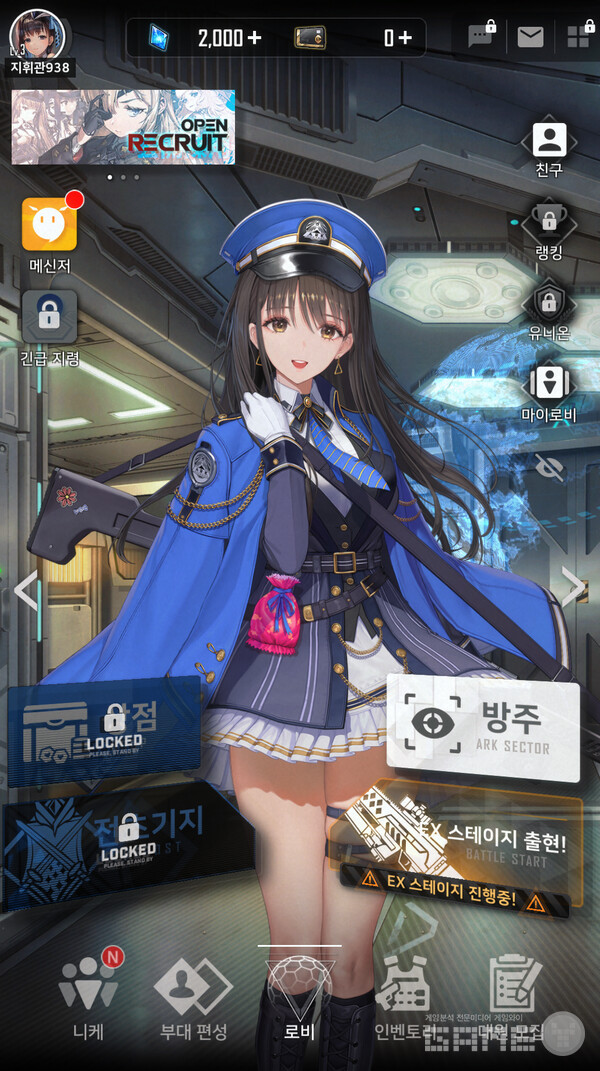Go to the 대원 모집 recruit tab

tap(511, 997)
